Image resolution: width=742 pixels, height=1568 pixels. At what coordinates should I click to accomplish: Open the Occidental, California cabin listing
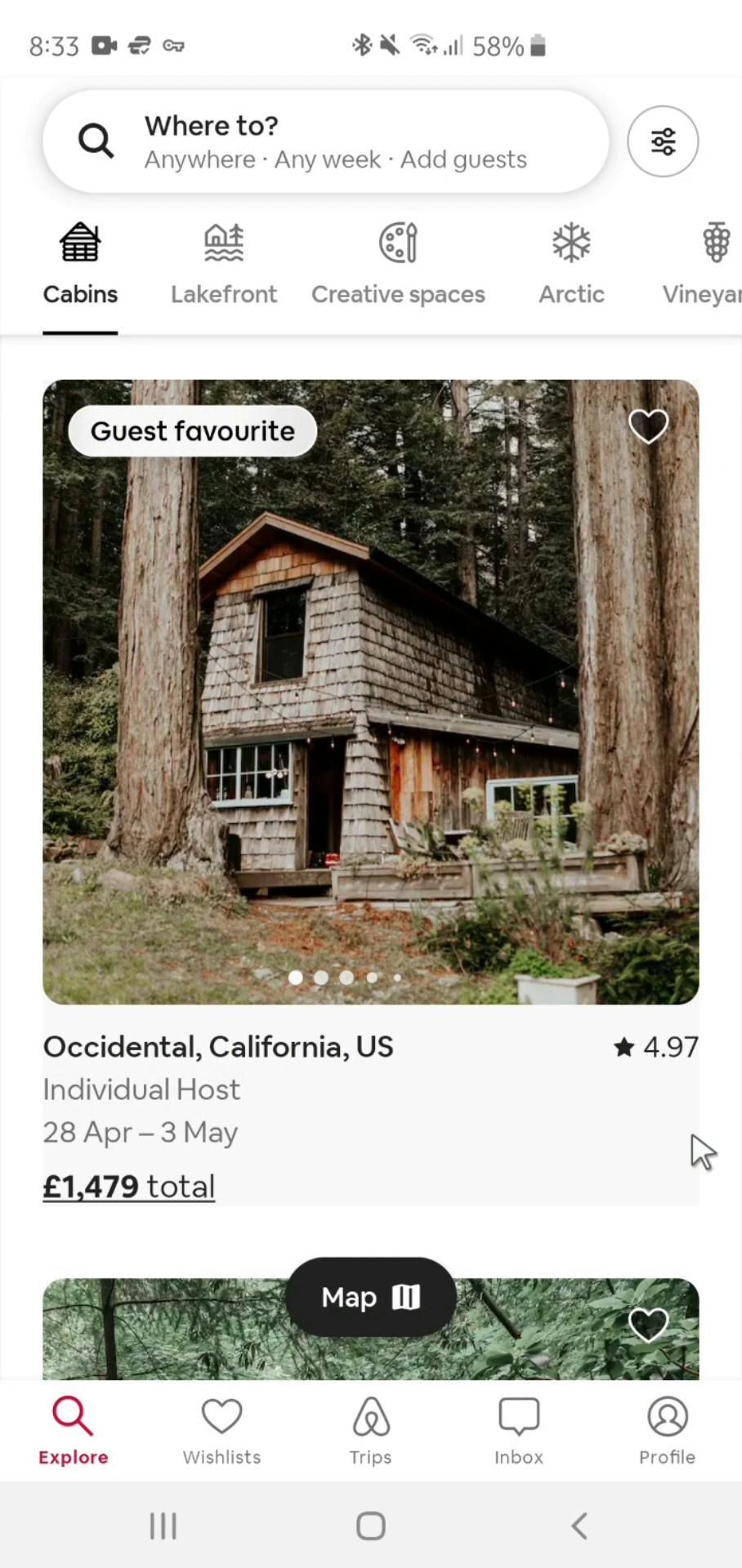(x=370, y=691)
